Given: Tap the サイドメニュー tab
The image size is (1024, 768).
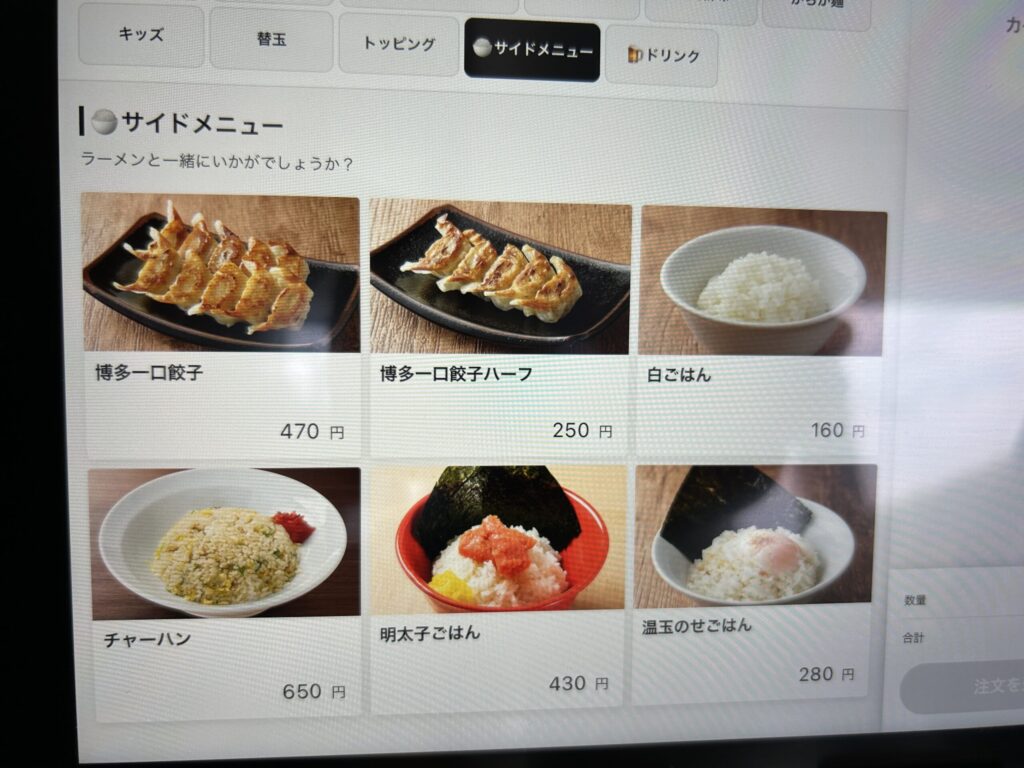Looking at the screenshot, I should click(x=532, y=51).
